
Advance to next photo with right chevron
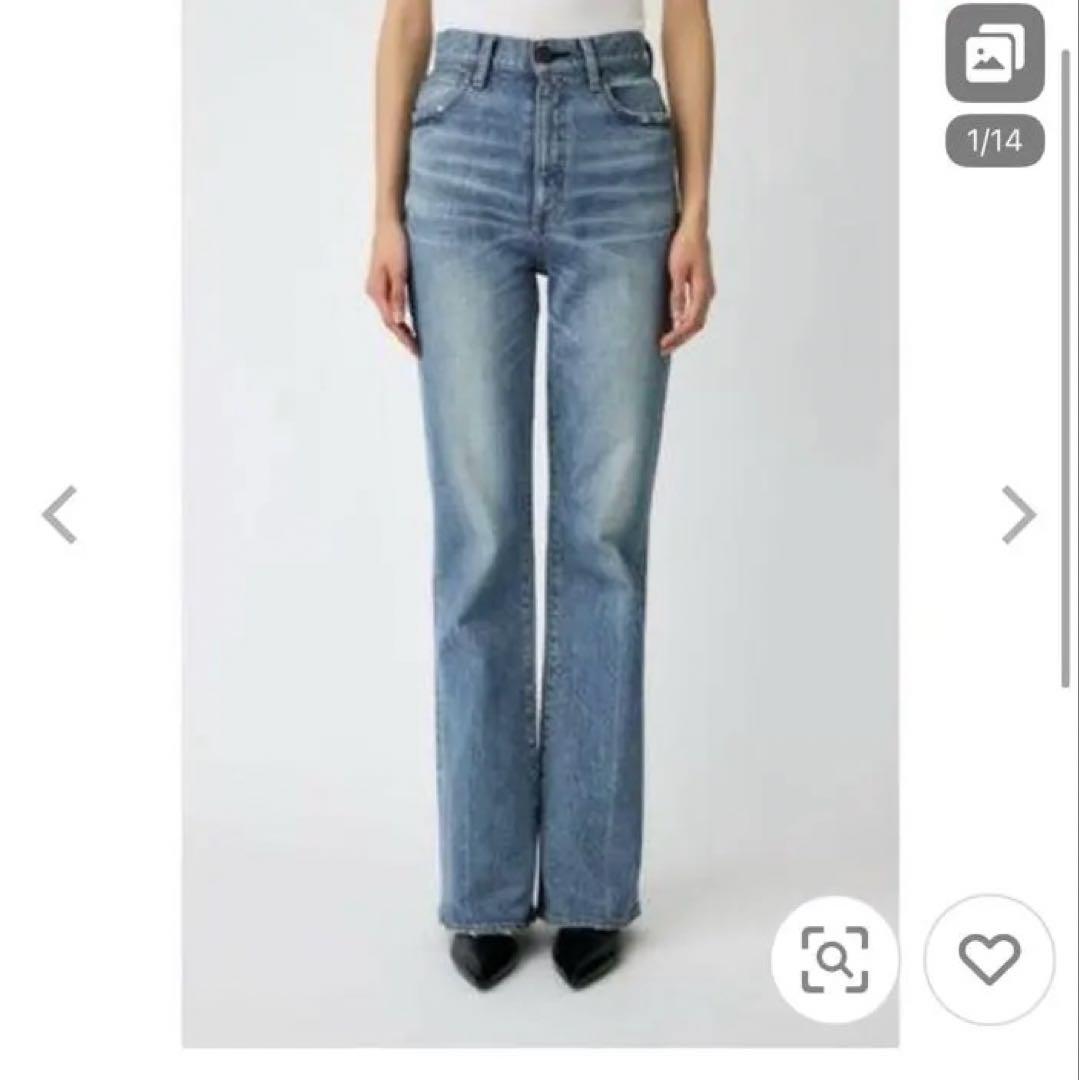1018,515
